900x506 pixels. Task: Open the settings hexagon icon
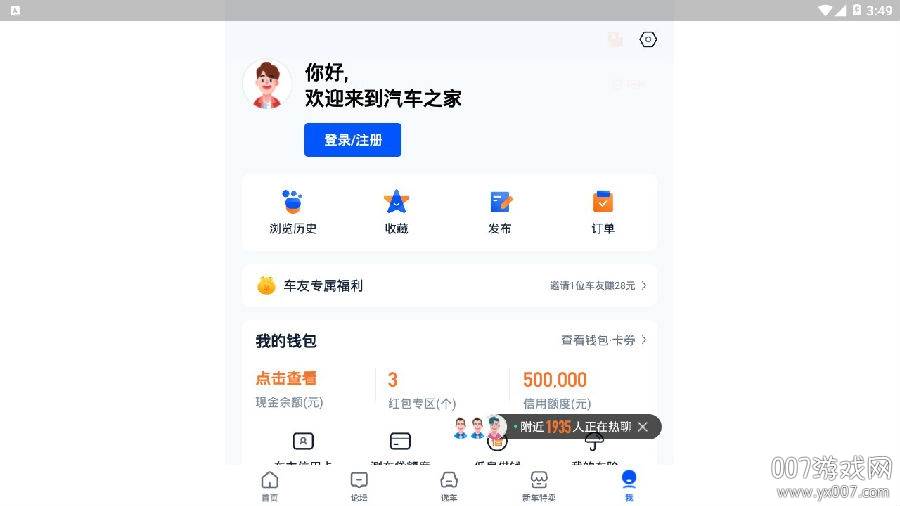pos(648,39)
